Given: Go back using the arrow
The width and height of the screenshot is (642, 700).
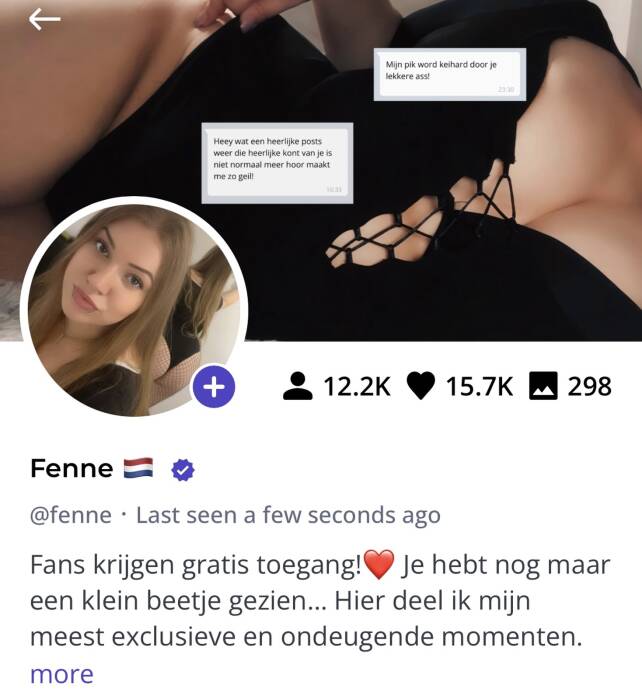Looking at the screenshot, I should point(44,19).
